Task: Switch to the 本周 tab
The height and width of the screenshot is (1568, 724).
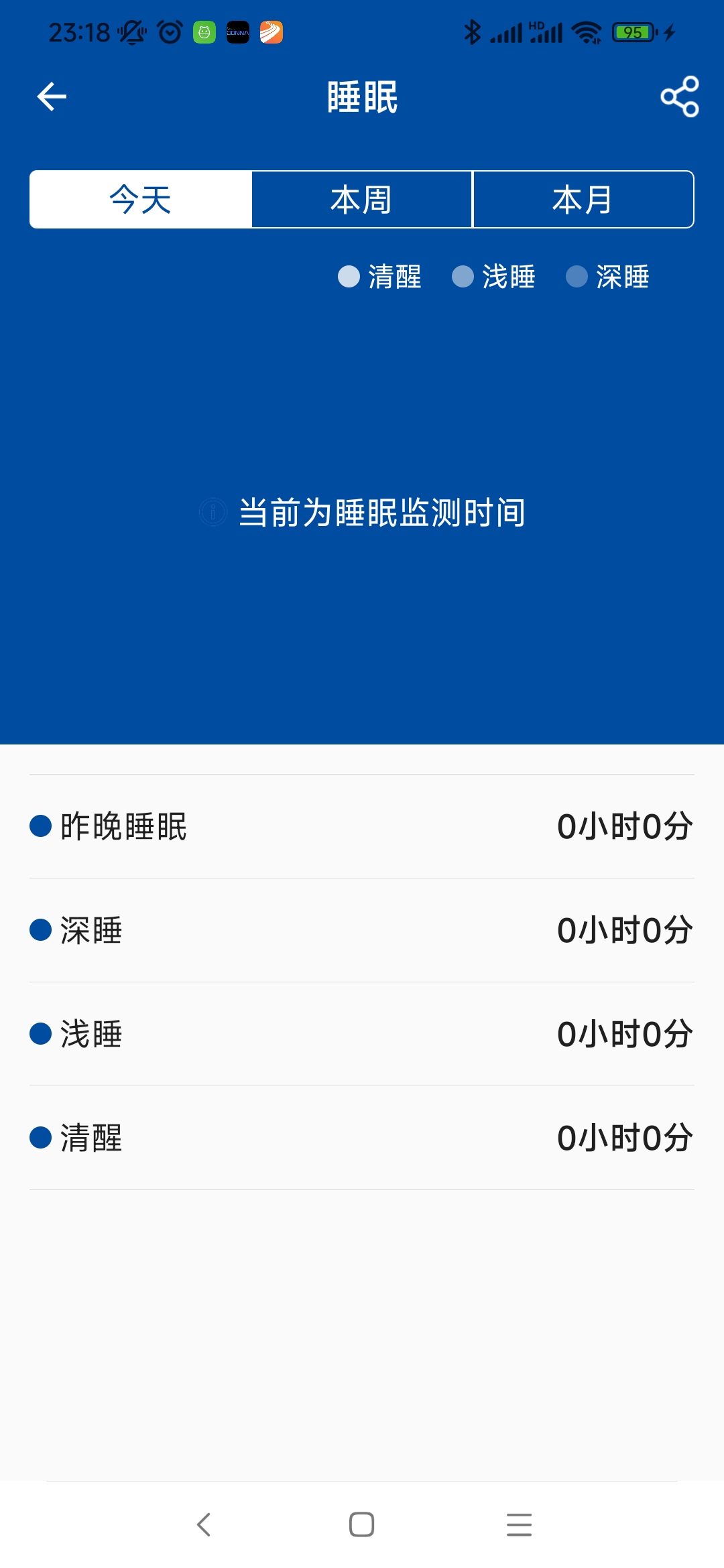Action: [362, 200]
